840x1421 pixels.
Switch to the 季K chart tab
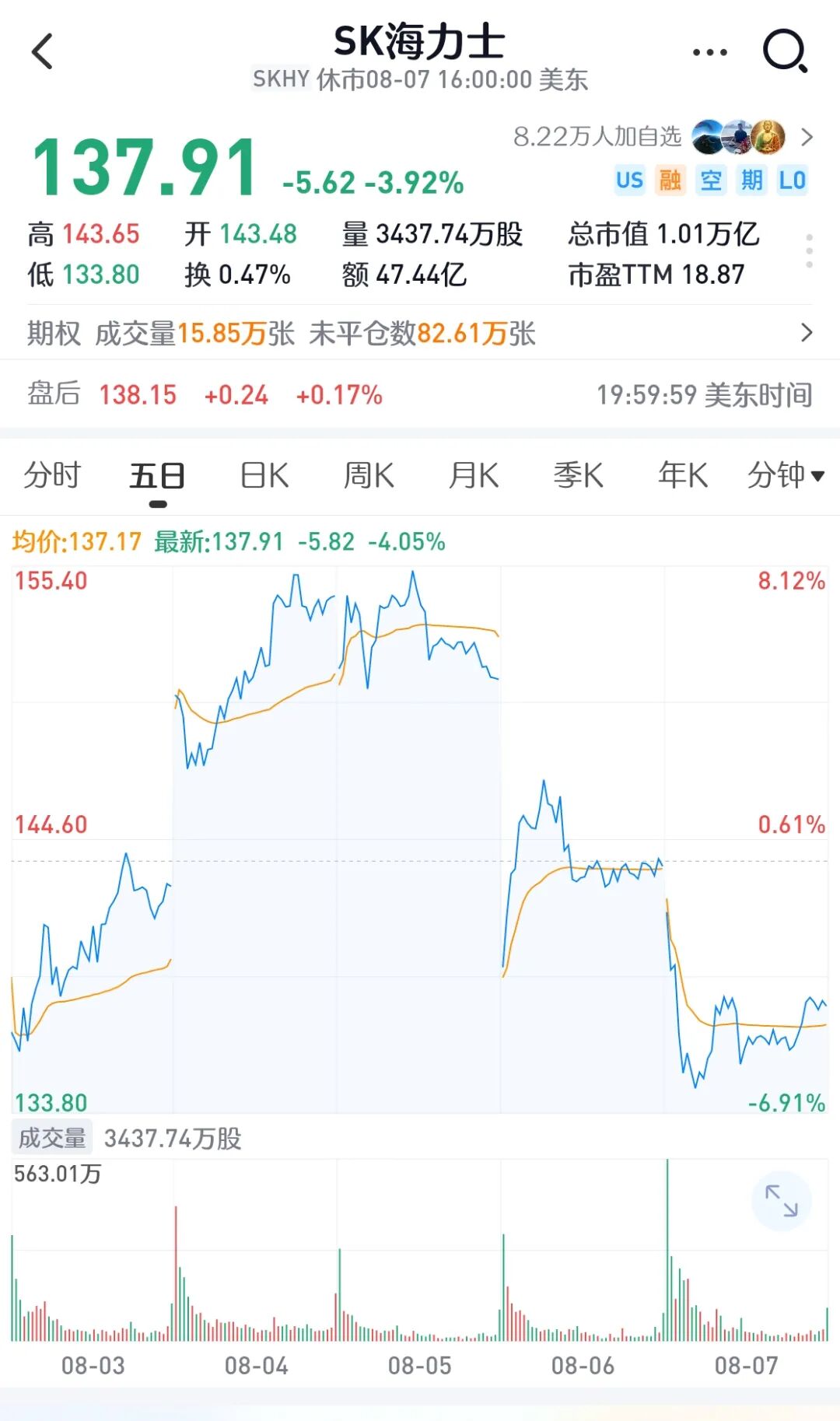pos(578,474)
